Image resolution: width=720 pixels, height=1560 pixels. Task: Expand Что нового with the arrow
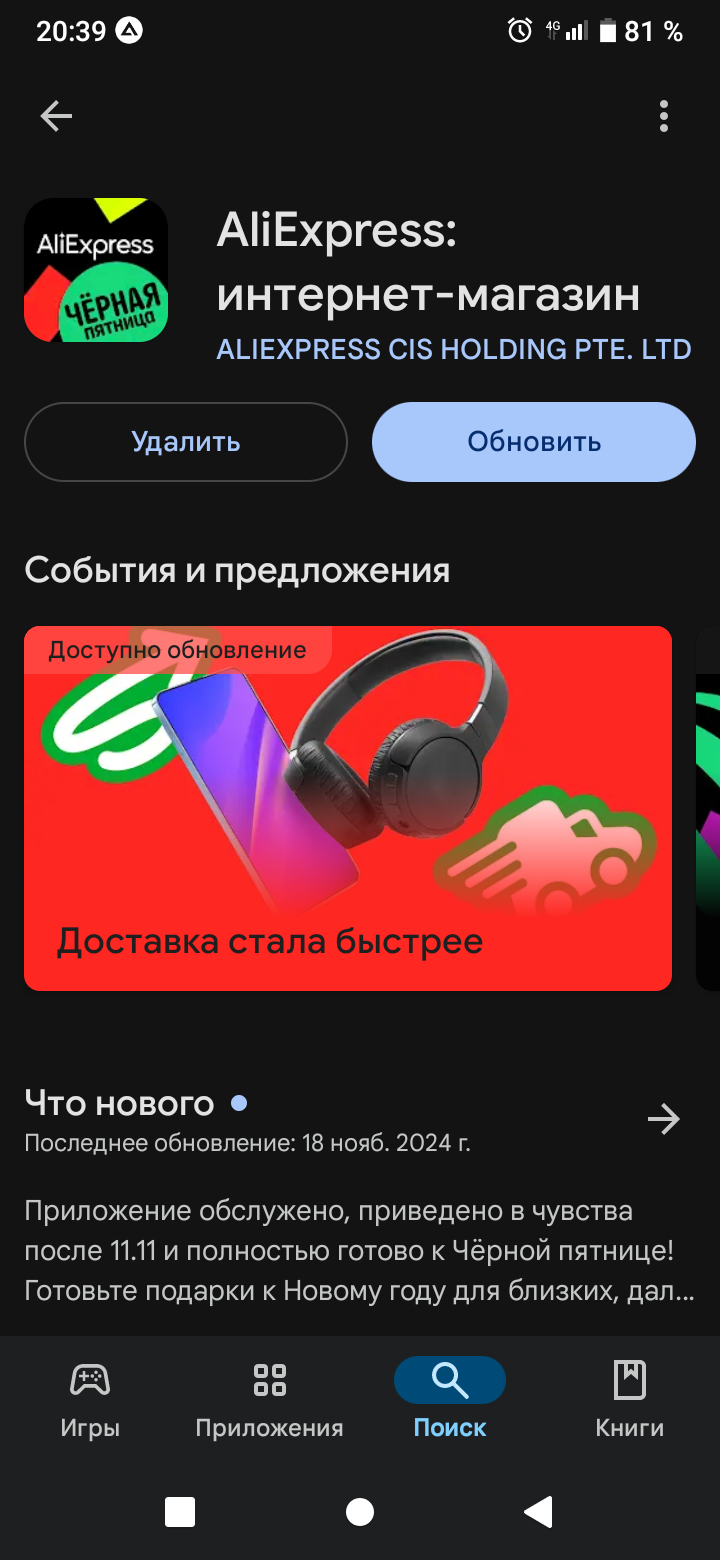pyautogui.click(x=664, y=1120)
